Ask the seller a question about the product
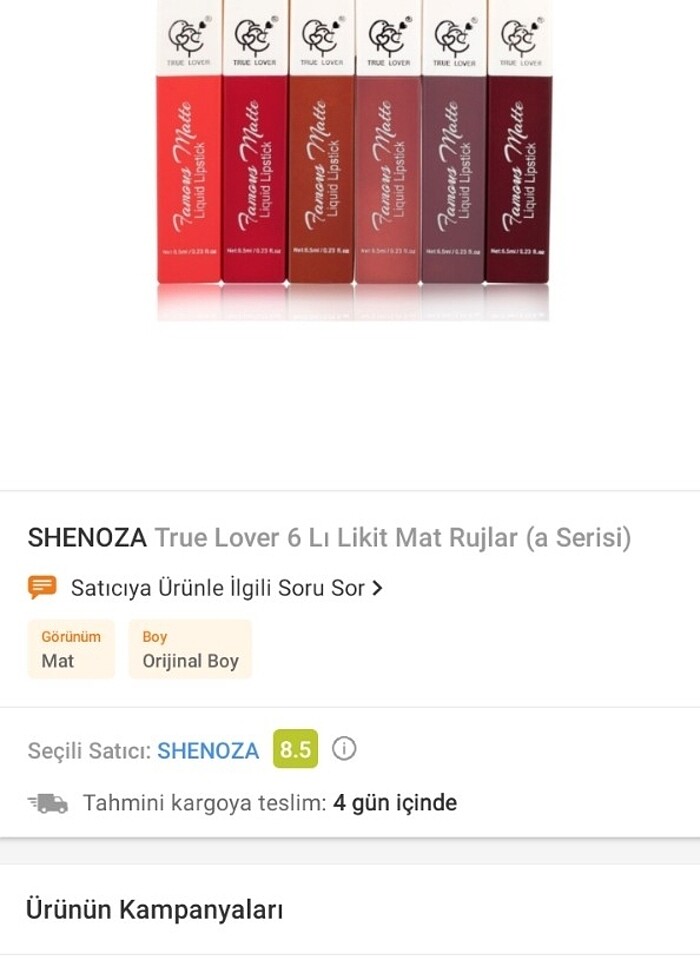700x980 pixels. [217, 588]
